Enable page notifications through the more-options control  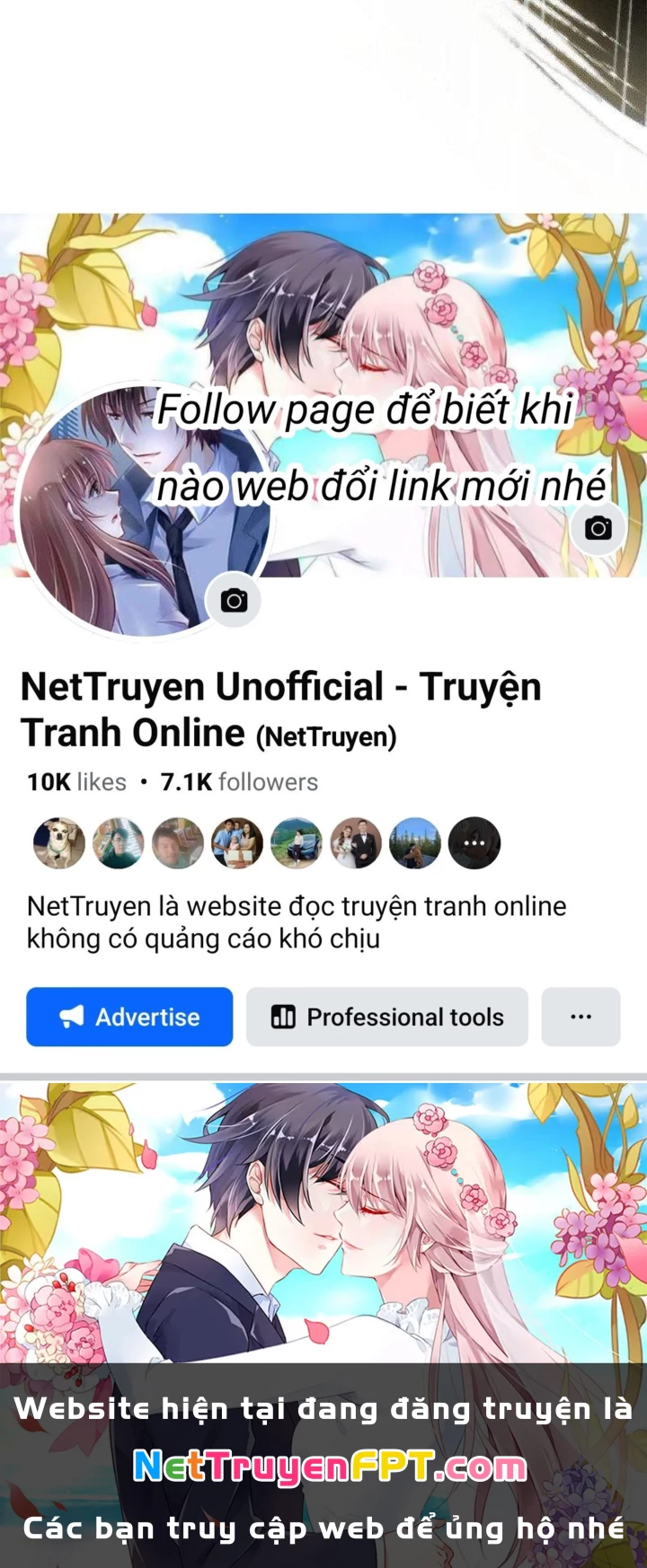click(580, 1016)
